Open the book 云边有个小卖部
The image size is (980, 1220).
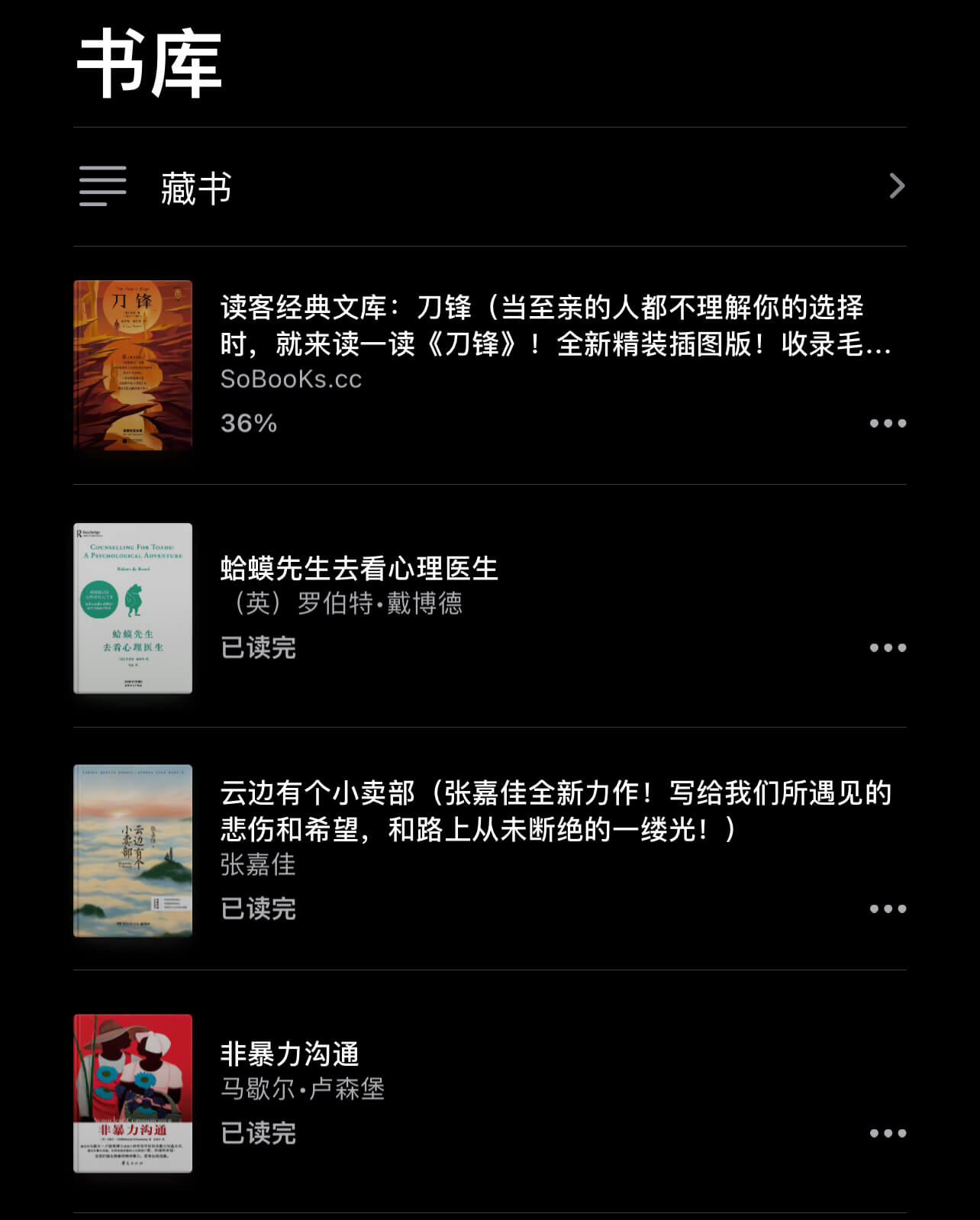133,850
